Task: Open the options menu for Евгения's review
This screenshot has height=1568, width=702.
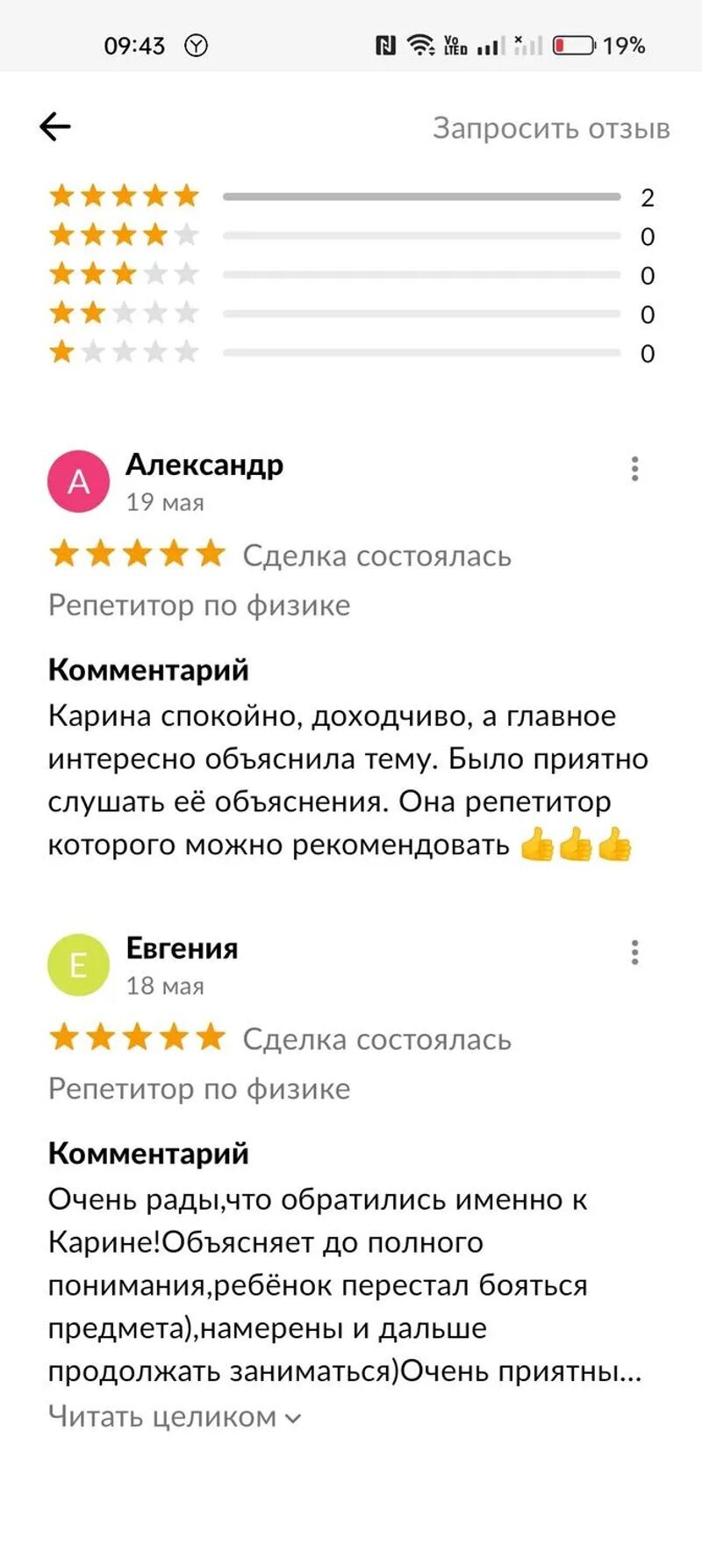Action: 634,953
